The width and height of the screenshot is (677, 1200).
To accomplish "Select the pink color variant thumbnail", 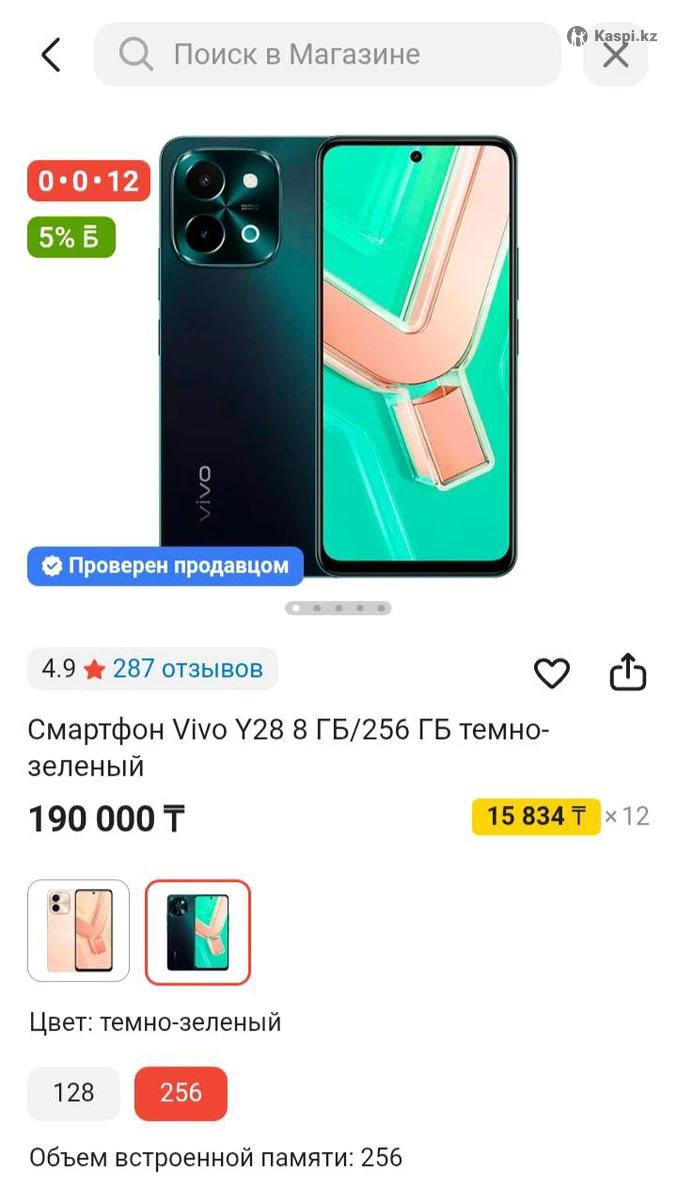I will pyautogui.click(x=79, y=931).
